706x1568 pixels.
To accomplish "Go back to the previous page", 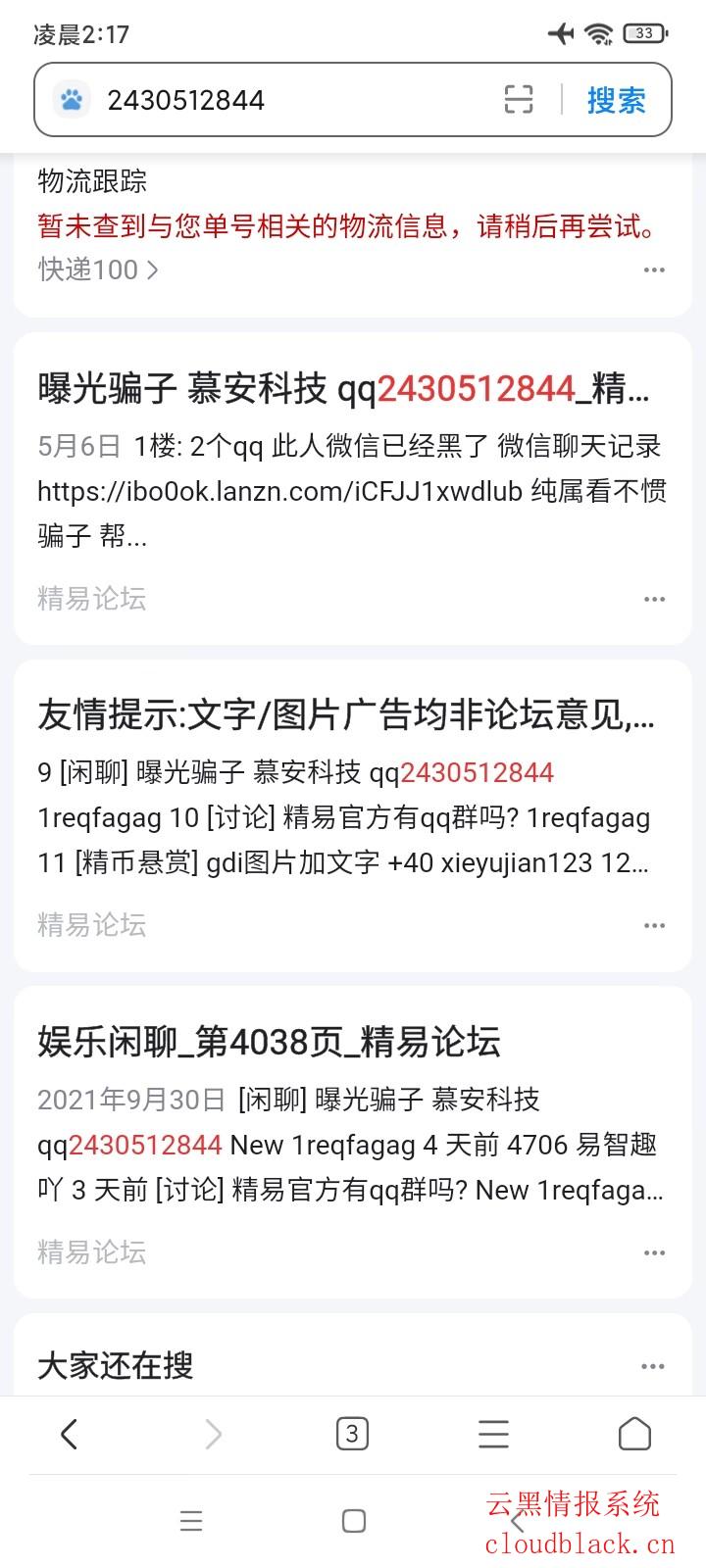I will pyautogui.click(x=69, y=1435).
